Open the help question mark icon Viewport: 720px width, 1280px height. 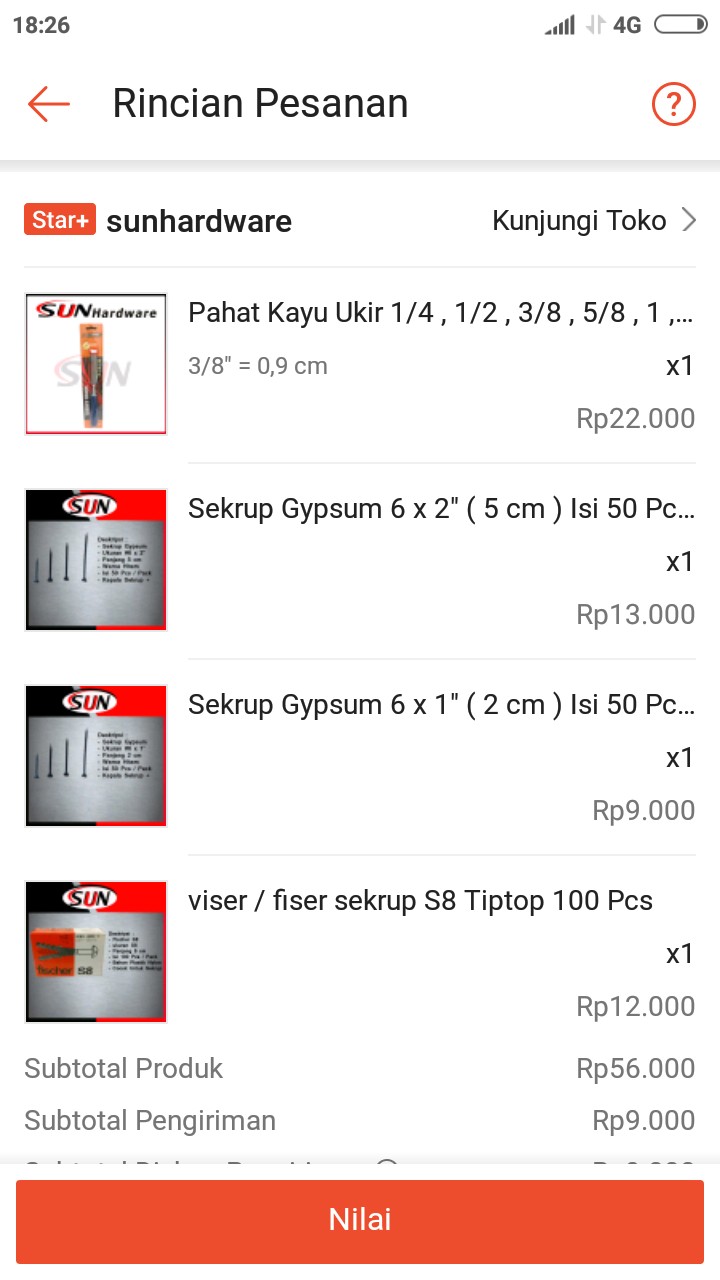(673, 103)
